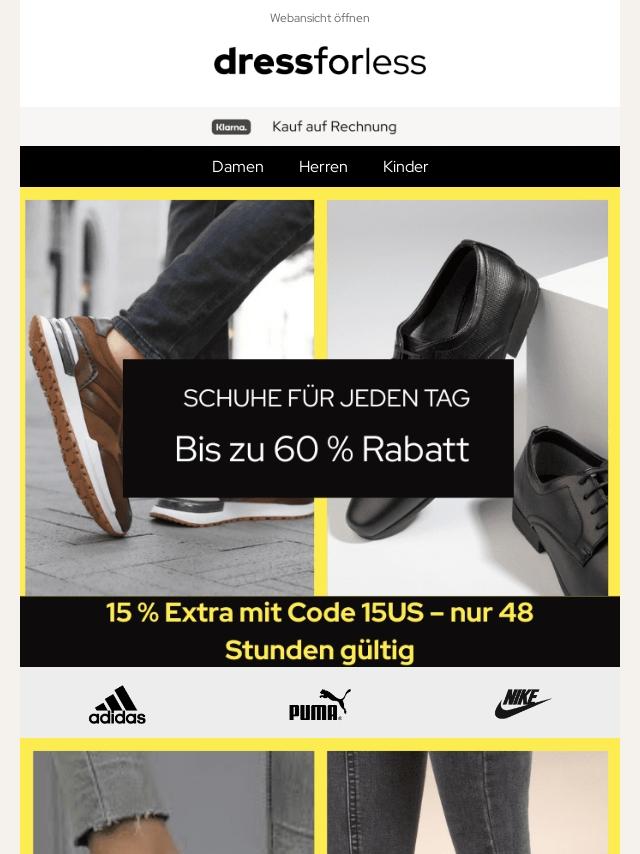
Task: Open the Webansicht öffnen link
Action: pos(319,18)
